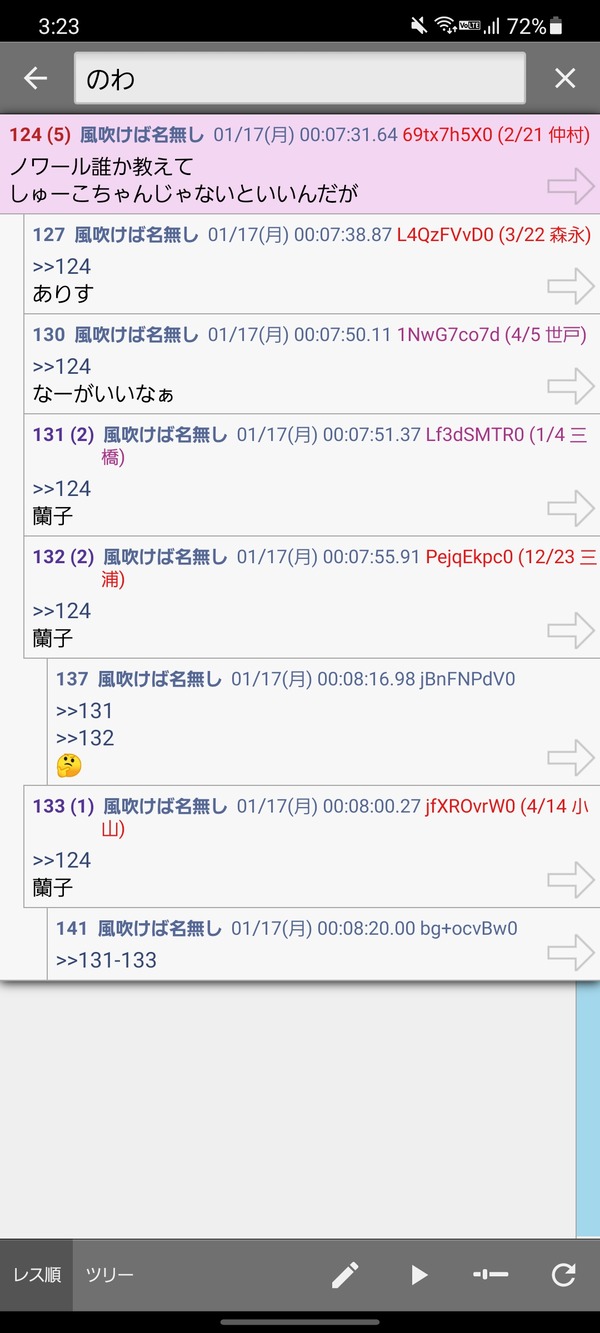Clear the search with the X icon
This screenshot has width=600, height=1333.
tap(565, 78)
